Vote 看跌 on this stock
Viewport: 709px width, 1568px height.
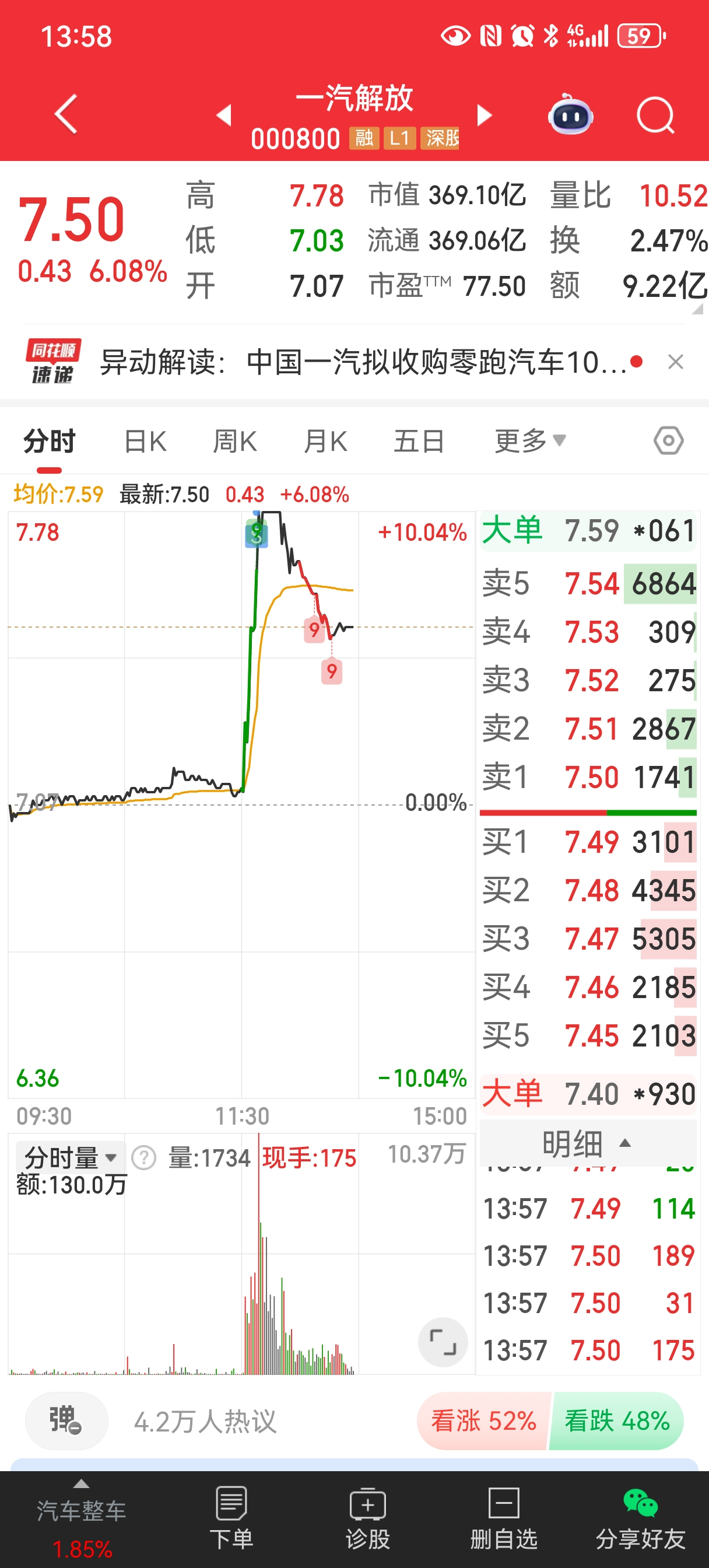click(616, 1422)
